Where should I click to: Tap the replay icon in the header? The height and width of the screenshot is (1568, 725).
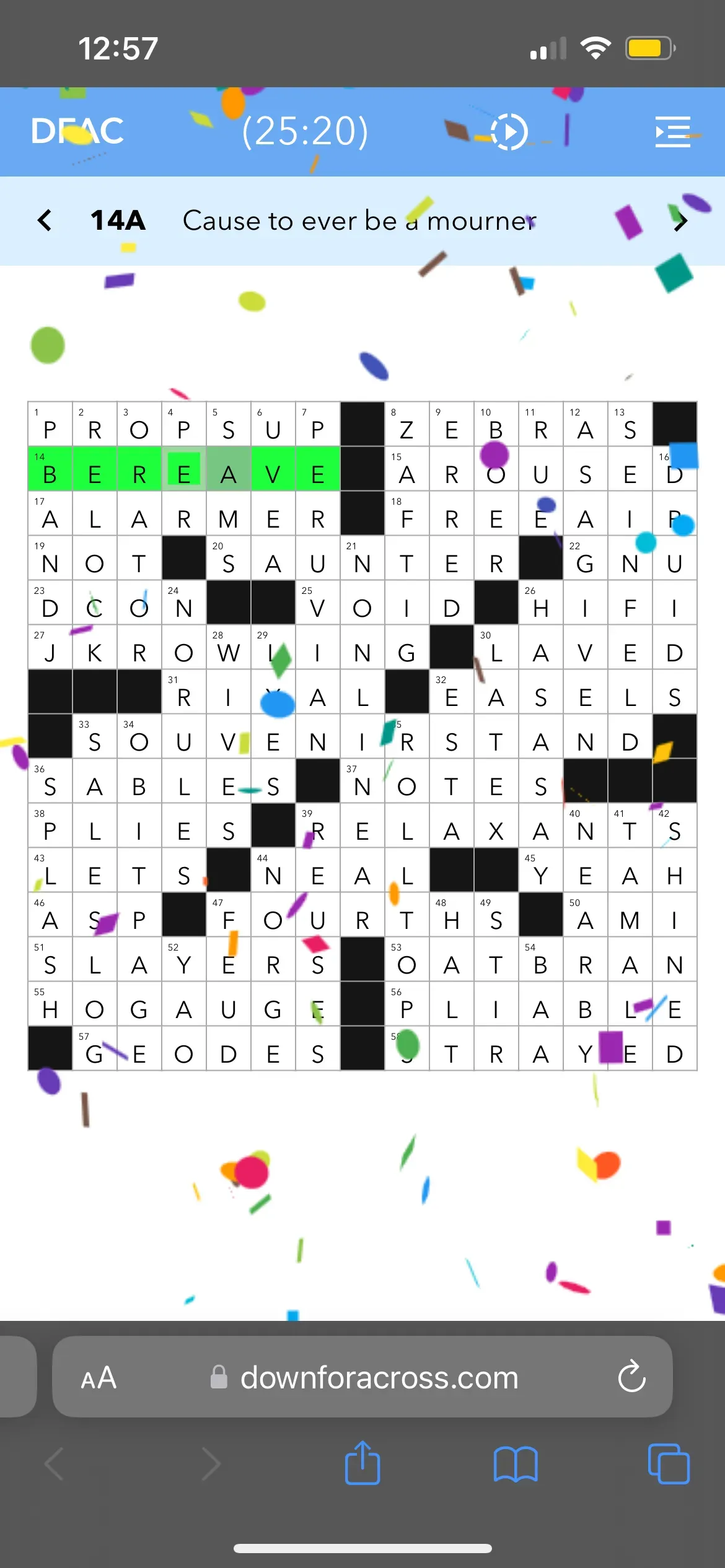[509, 131]
